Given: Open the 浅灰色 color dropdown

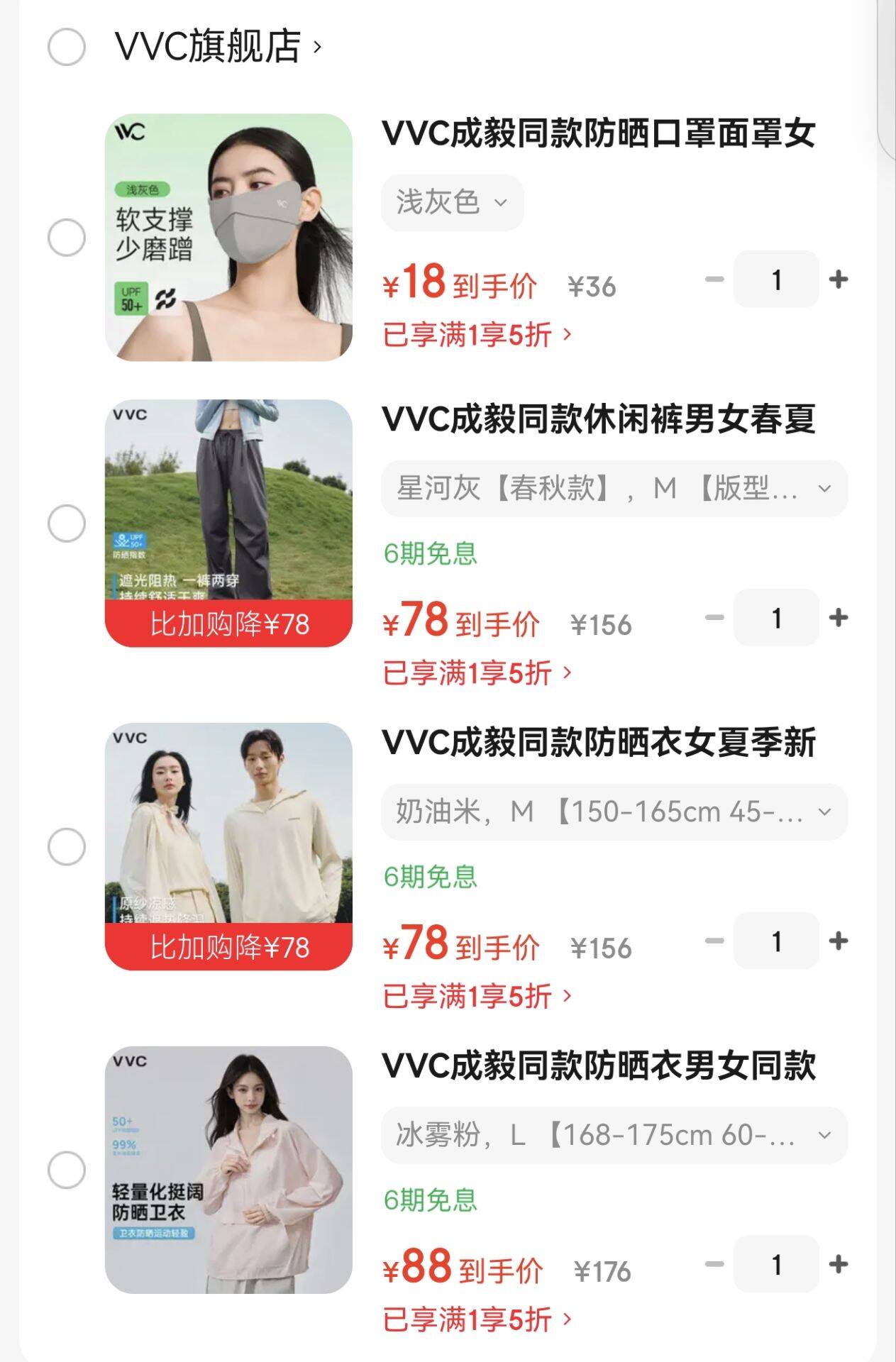Looking at the screenshot, I should [x=452, y=204].
